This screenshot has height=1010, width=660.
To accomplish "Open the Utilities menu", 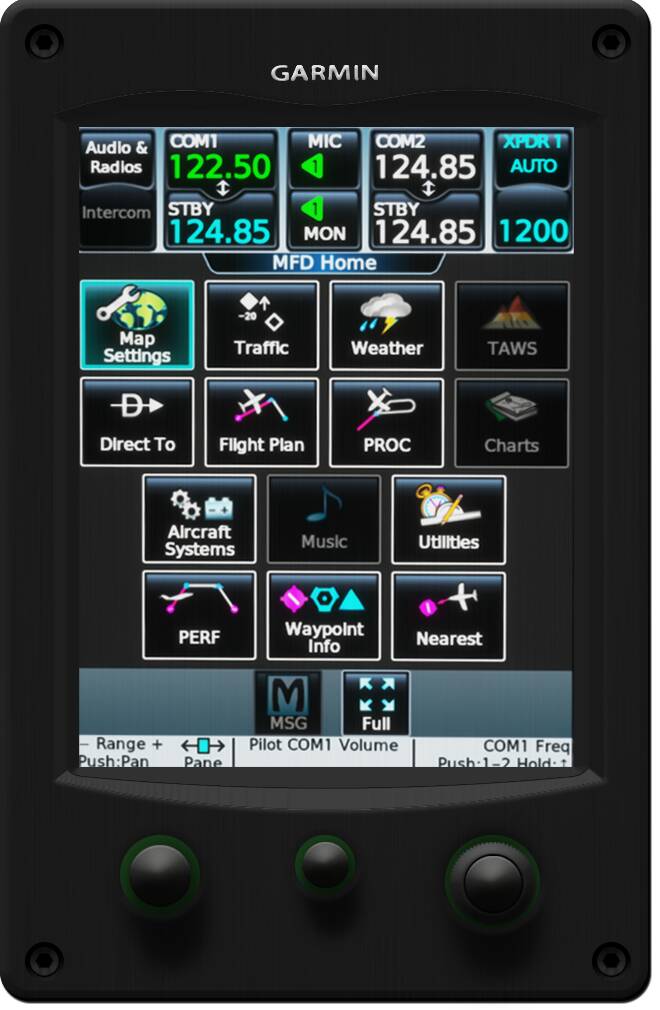I will (449, 519).
